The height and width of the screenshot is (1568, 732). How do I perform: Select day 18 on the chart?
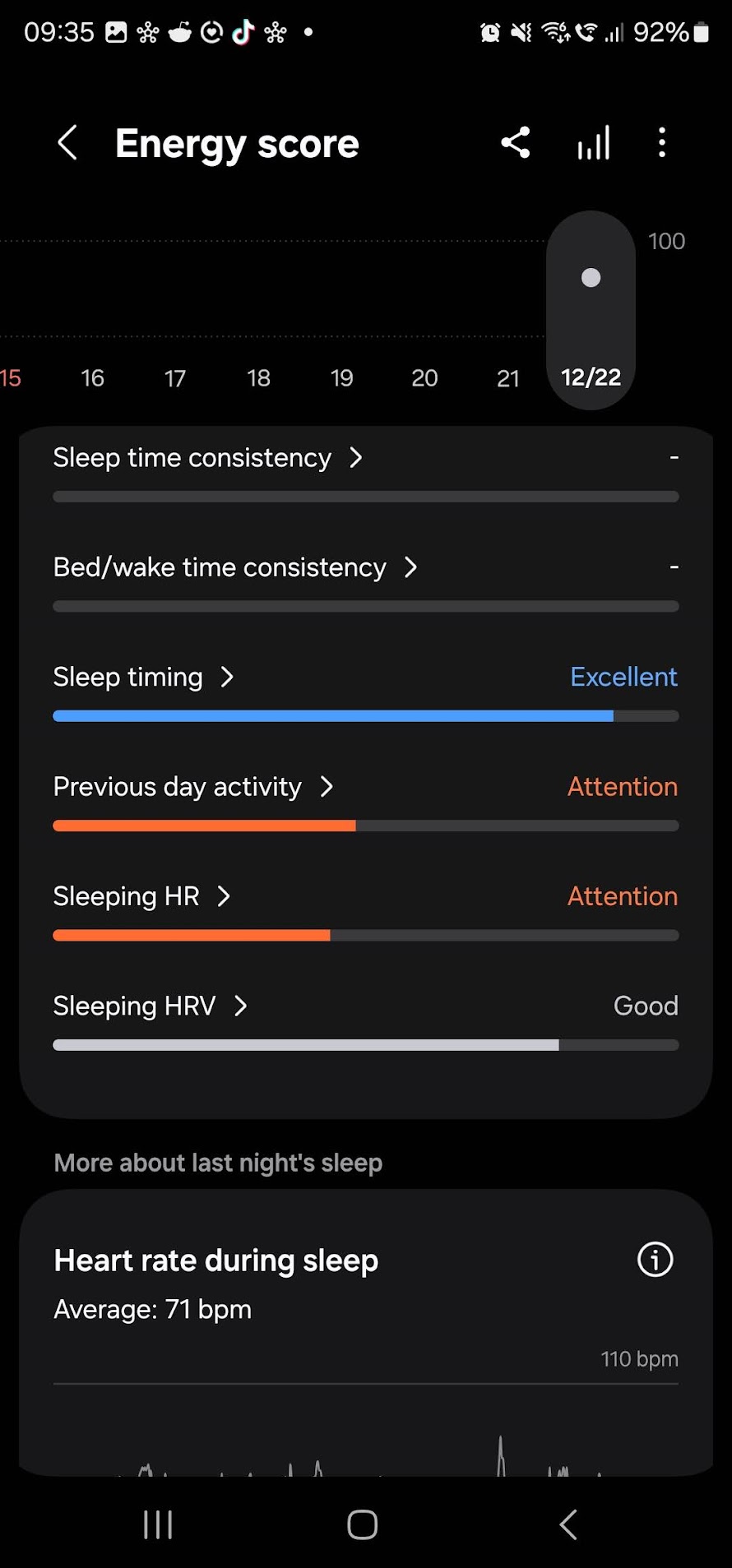tap(258, 378)
